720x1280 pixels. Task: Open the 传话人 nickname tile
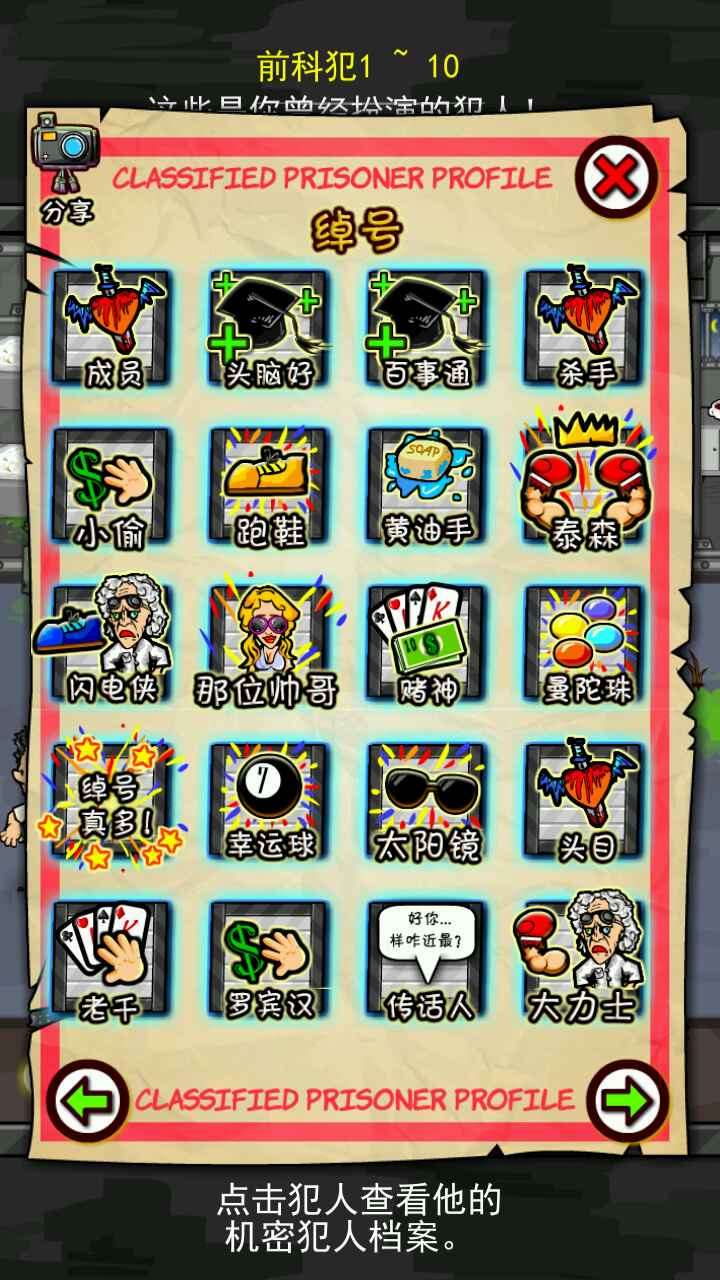pyautogui.click(x=426, y=959)
